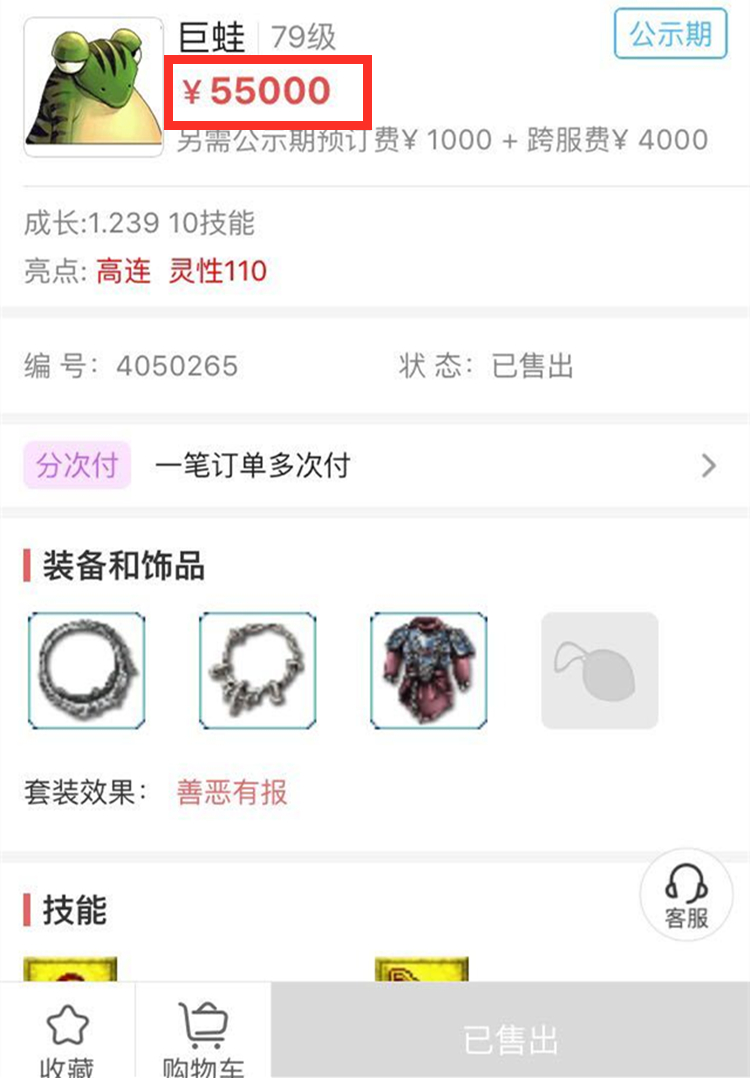Click the 公示期 button at top right
750x1078 pixels.
point(669,33)
